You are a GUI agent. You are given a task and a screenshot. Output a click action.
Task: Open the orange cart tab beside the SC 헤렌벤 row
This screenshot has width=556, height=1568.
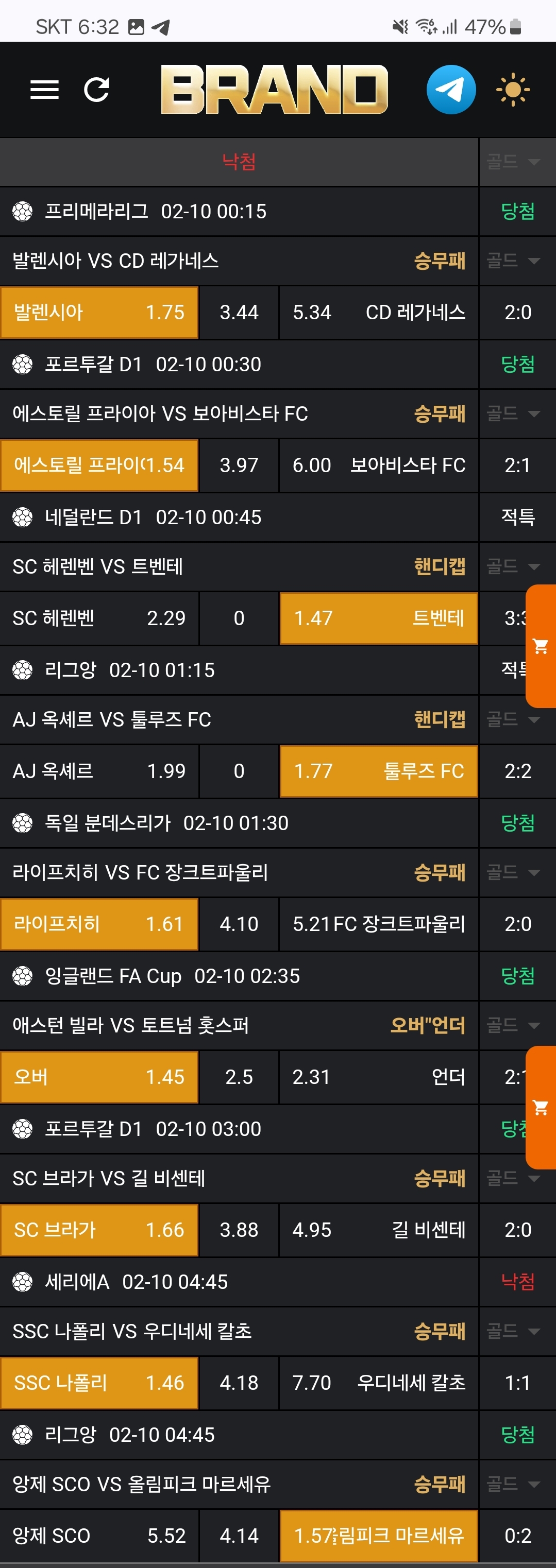click(x=541, y=646)
